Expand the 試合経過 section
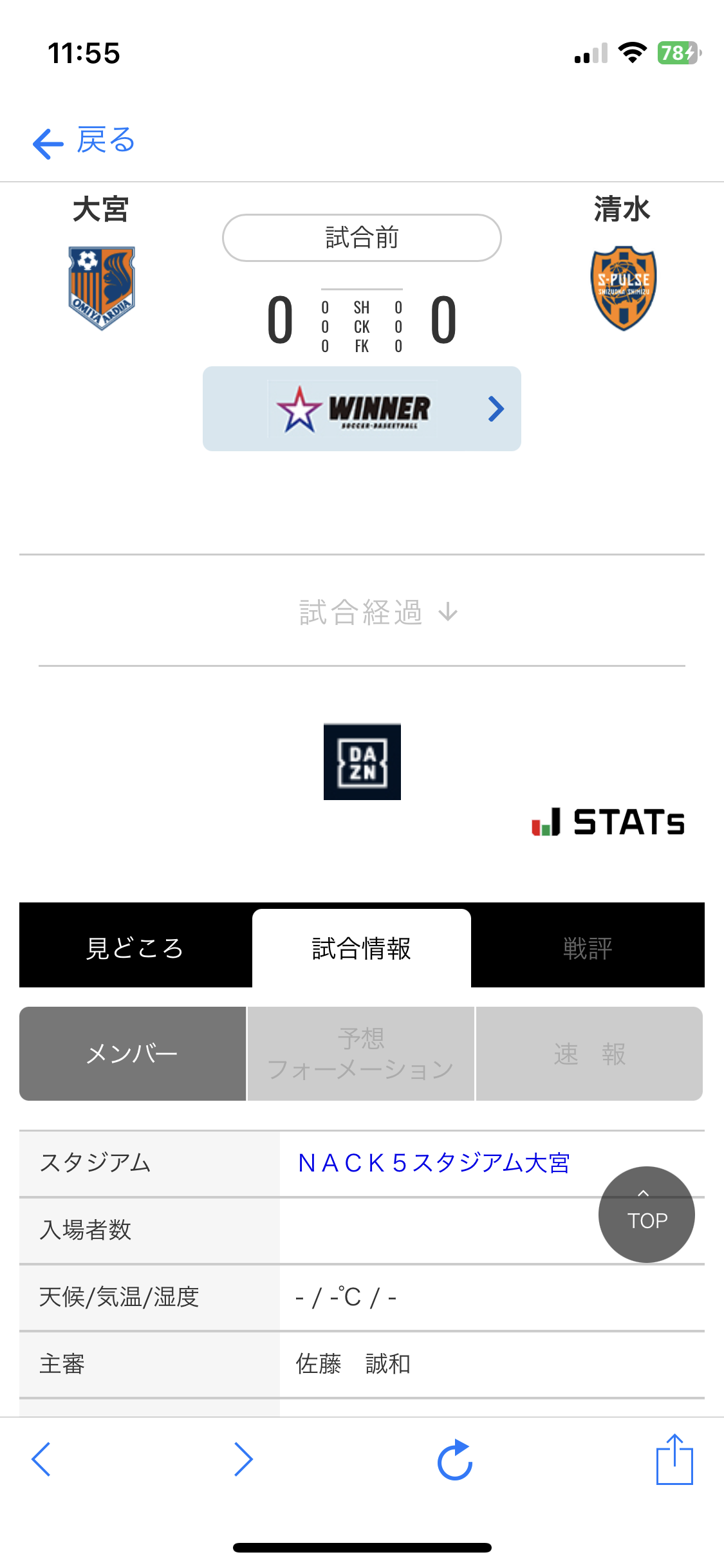 click(378, 612)
